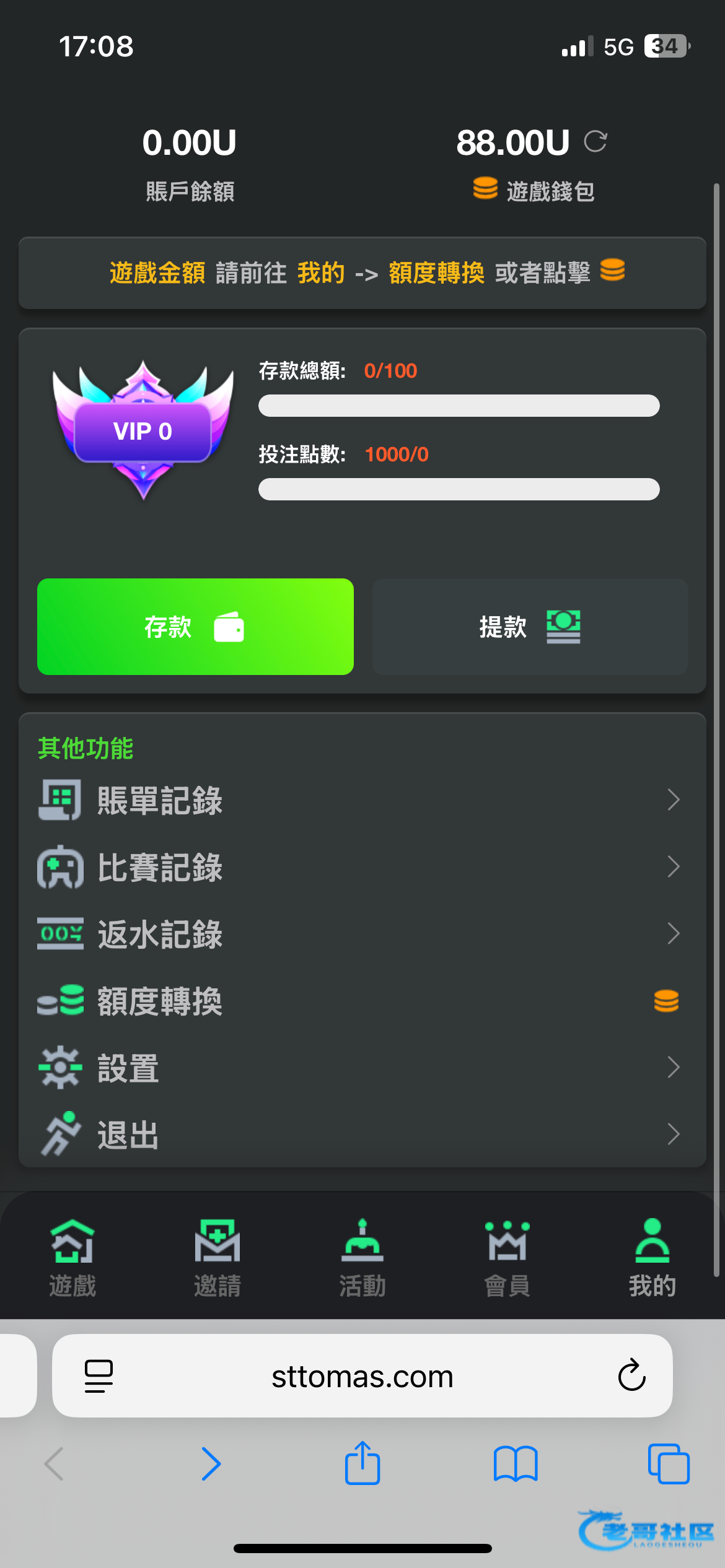Reload the page in Safari

pyautogui.click(x=631, y=1375)
